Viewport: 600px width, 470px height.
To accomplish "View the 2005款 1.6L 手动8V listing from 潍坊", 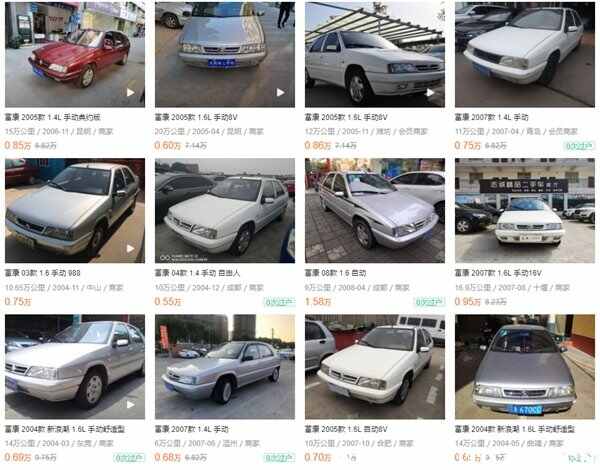I will (x=374, y=55).
